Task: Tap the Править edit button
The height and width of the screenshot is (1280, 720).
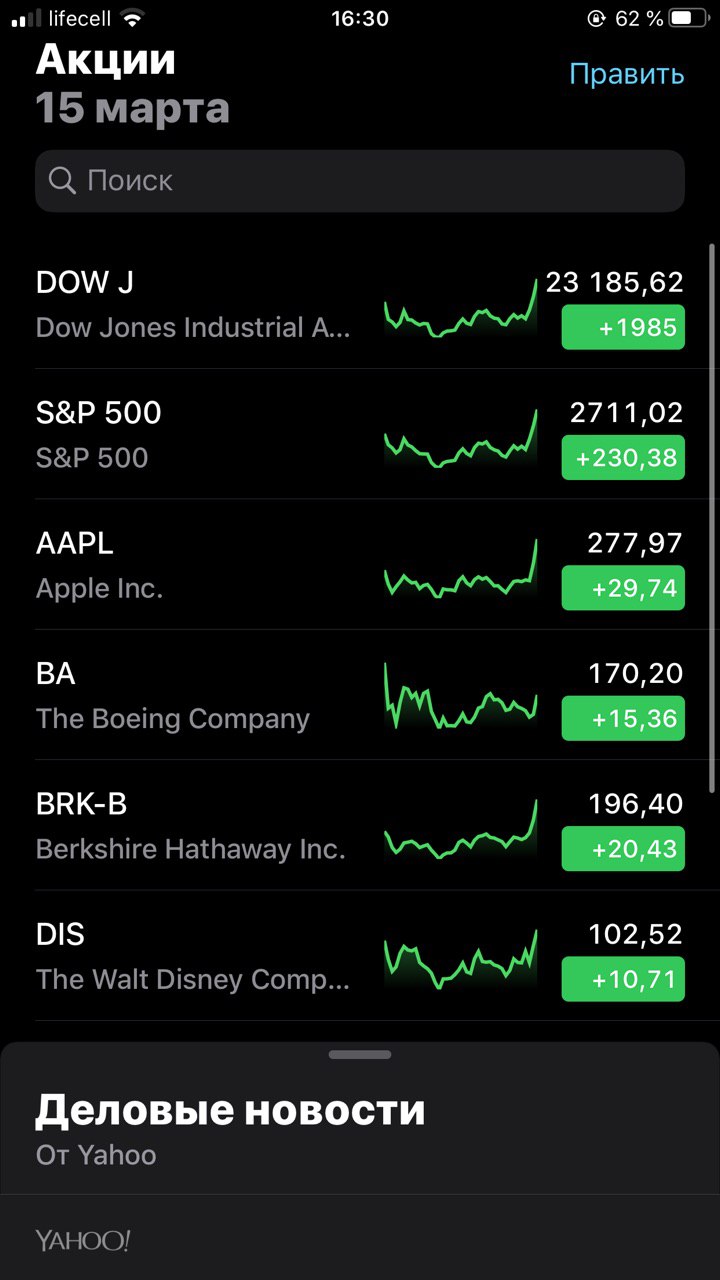Action: (x=627, y=74)
